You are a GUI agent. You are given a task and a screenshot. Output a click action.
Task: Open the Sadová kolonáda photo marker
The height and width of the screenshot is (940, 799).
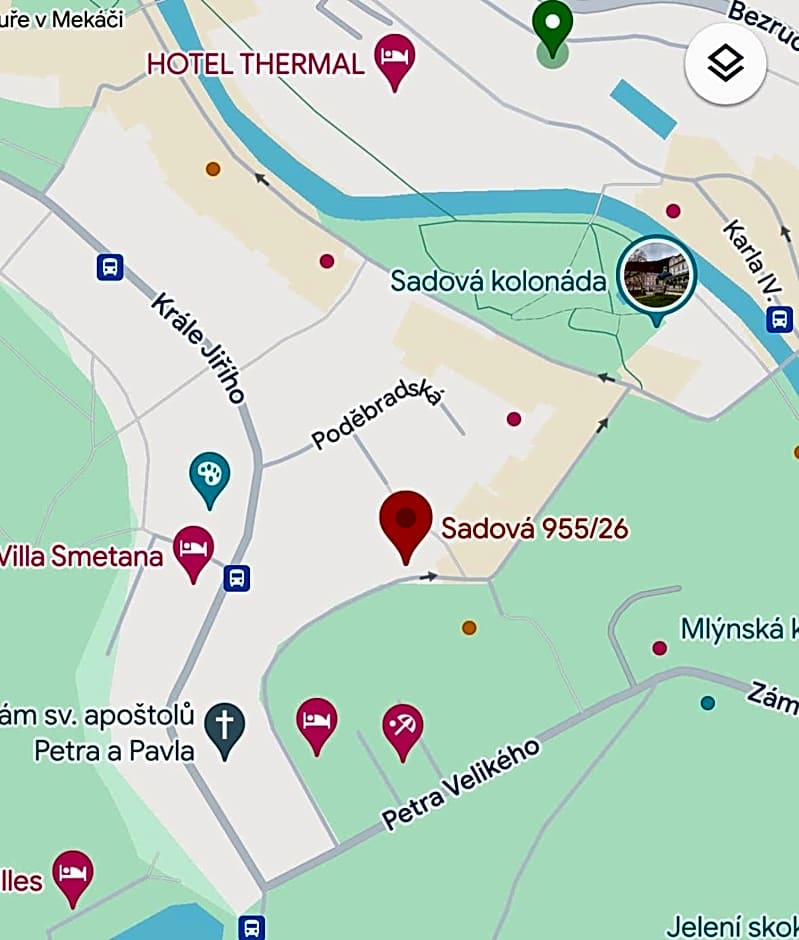[x=656, y=275]
